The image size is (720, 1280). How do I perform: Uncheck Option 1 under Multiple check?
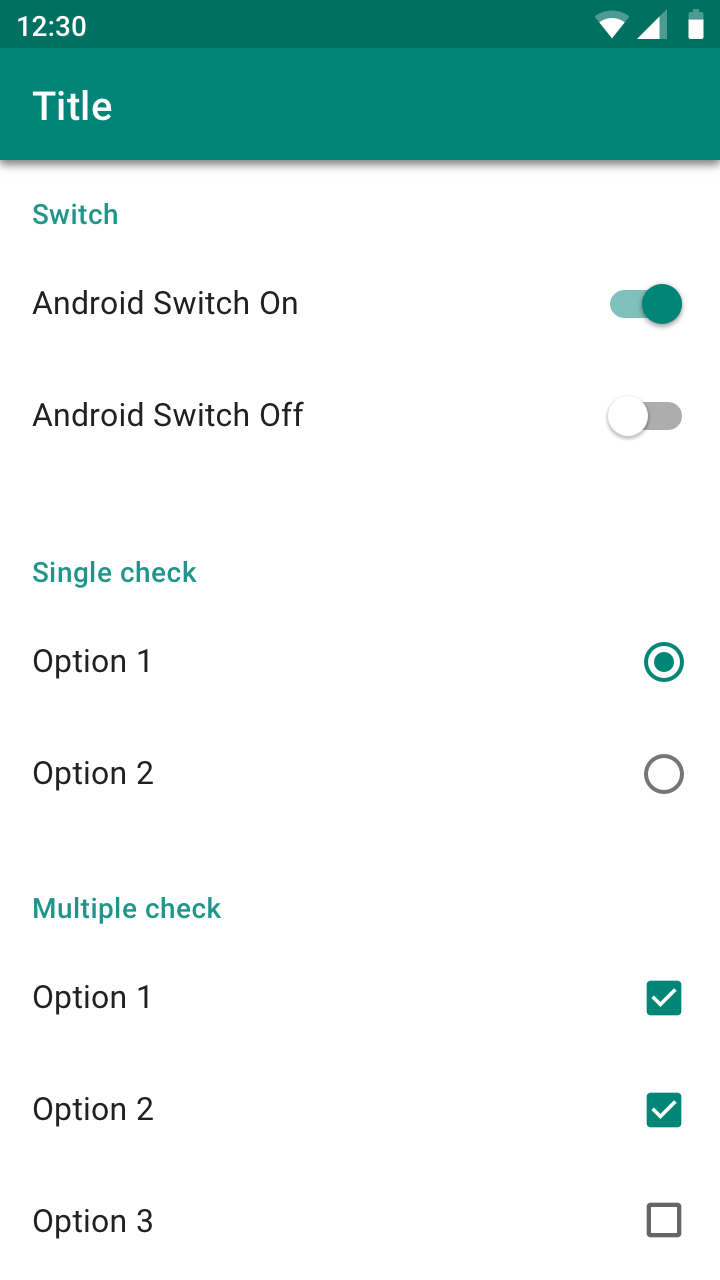point(664,998)
